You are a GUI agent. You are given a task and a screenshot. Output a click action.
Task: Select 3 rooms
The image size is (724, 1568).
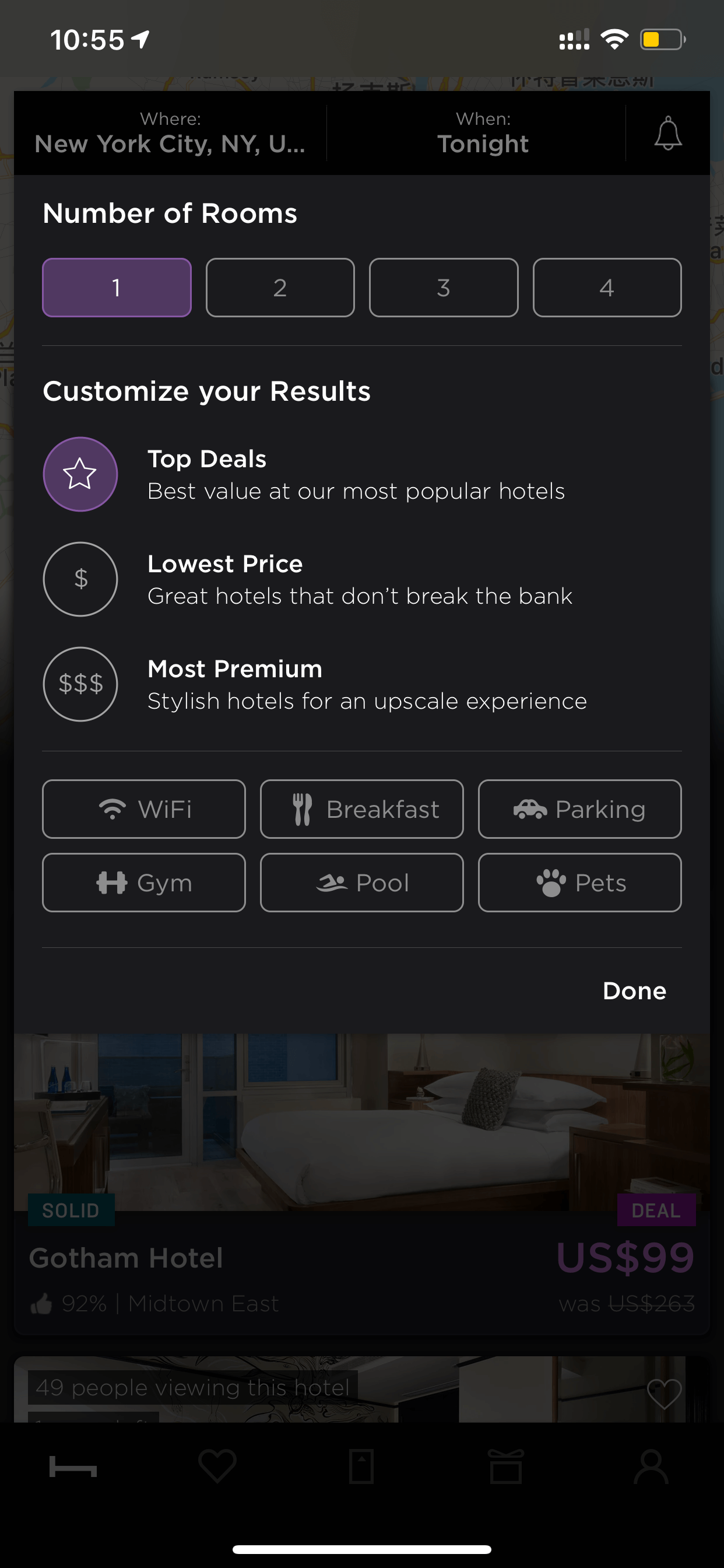coord(444,288)
